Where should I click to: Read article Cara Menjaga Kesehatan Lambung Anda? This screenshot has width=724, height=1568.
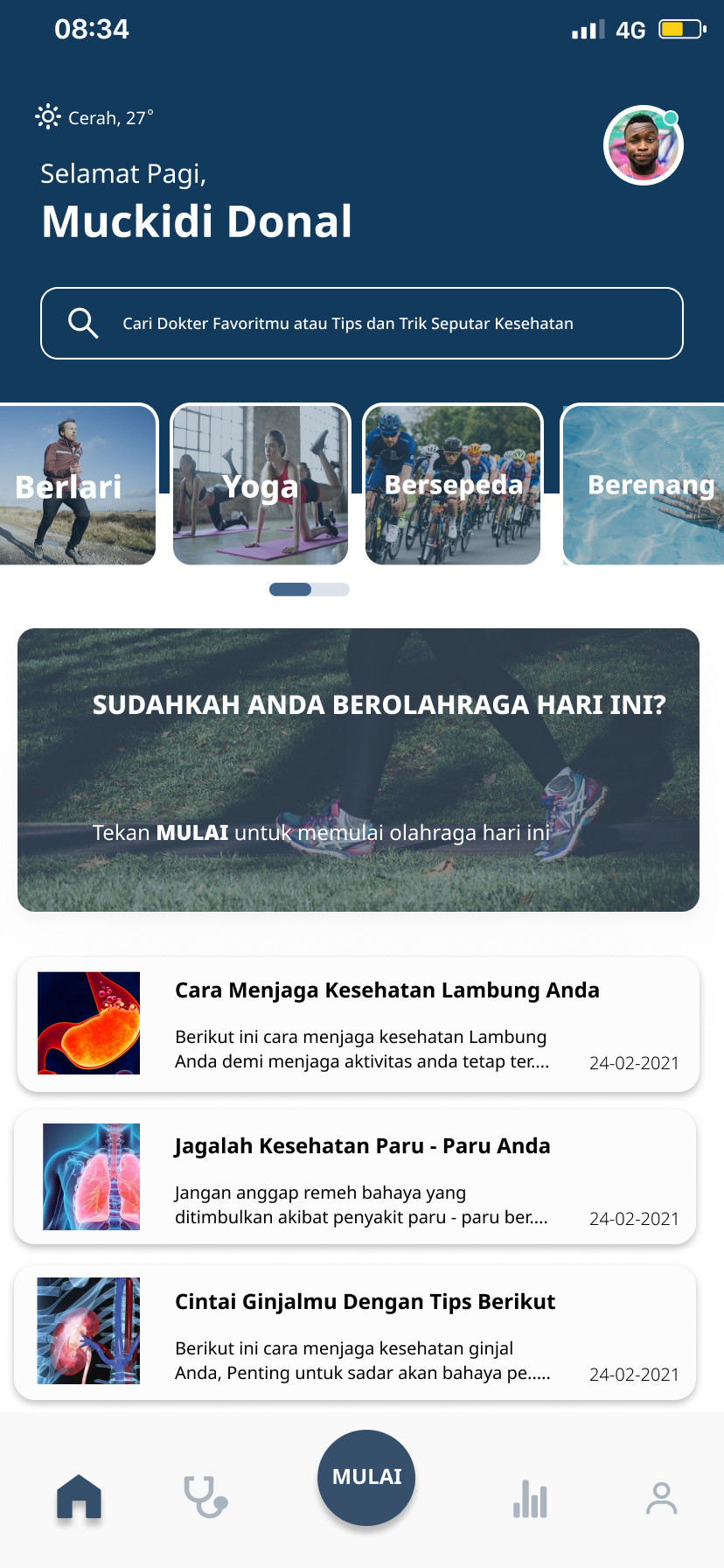tap(359, 1025)
